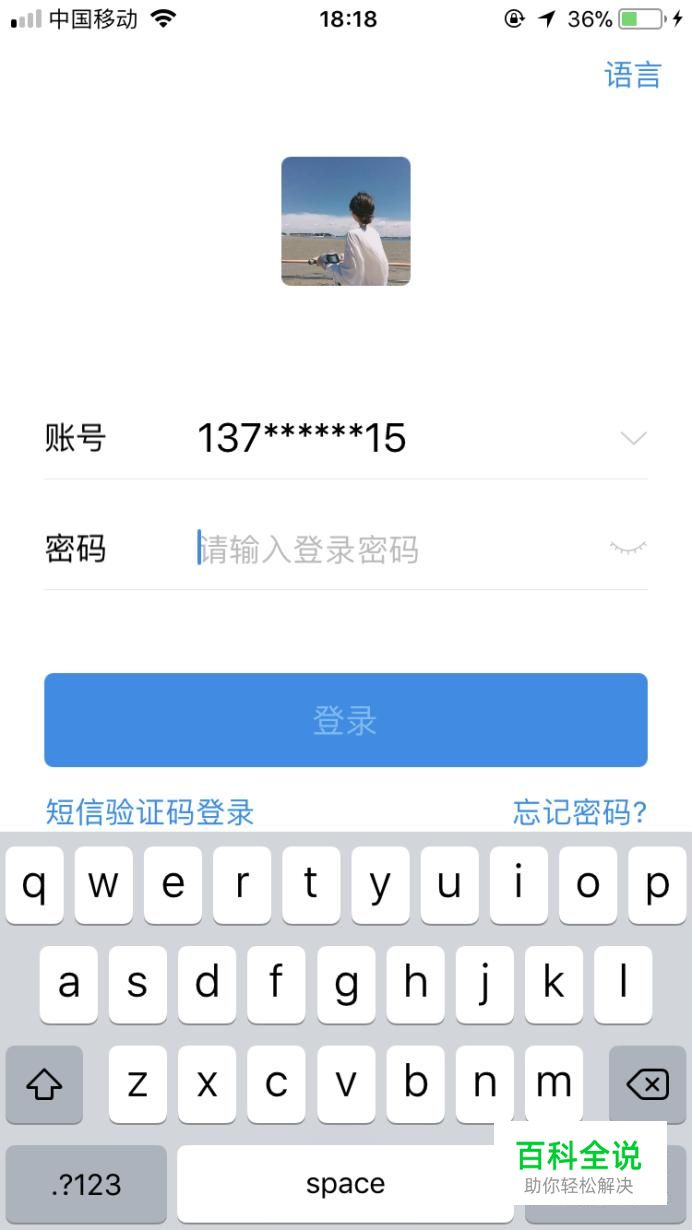Switch to 短信验证码登录 SMS login

click(x=150, y=812)
